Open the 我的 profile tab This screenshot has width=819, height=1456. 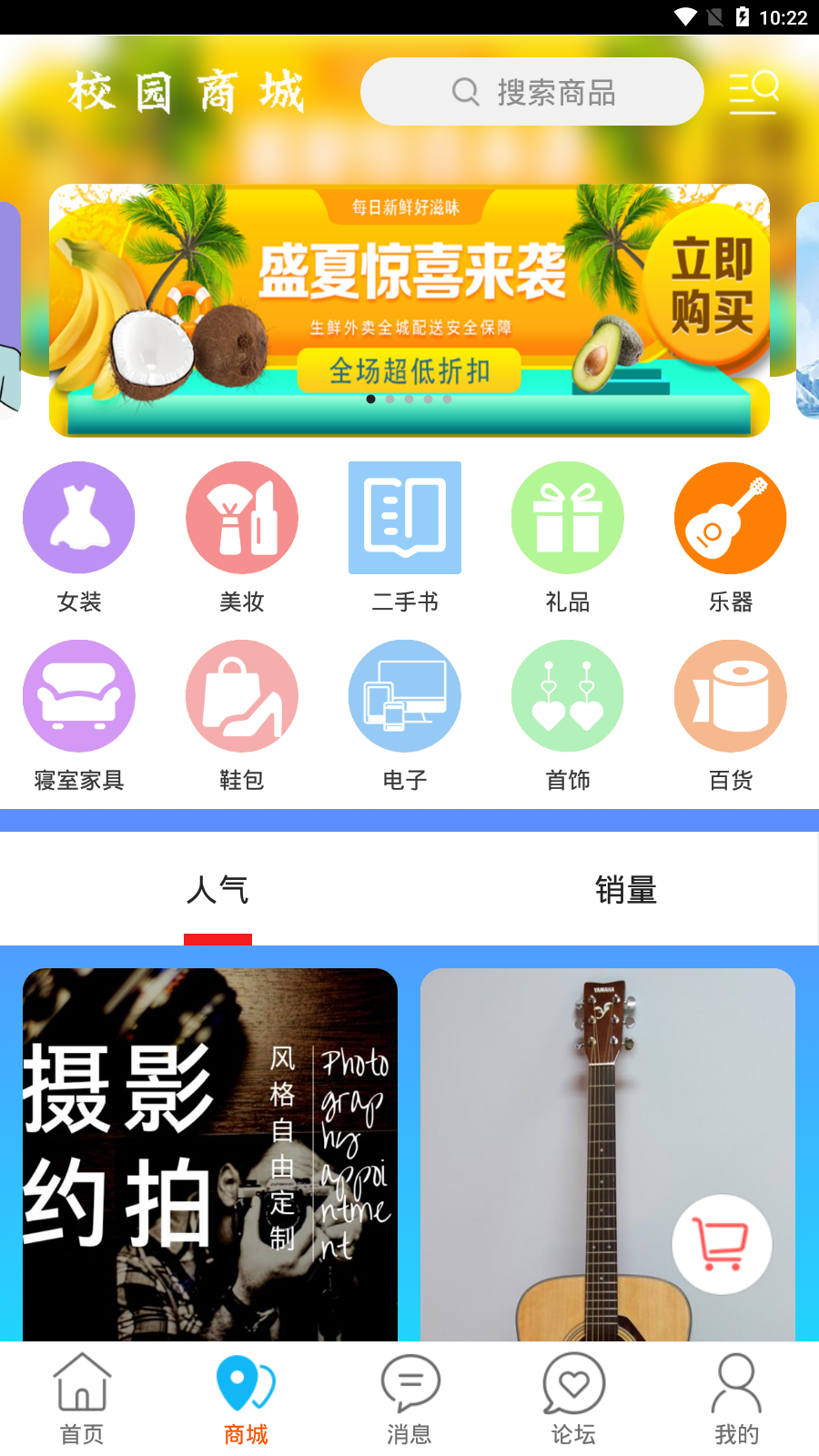pos(737,1399)
